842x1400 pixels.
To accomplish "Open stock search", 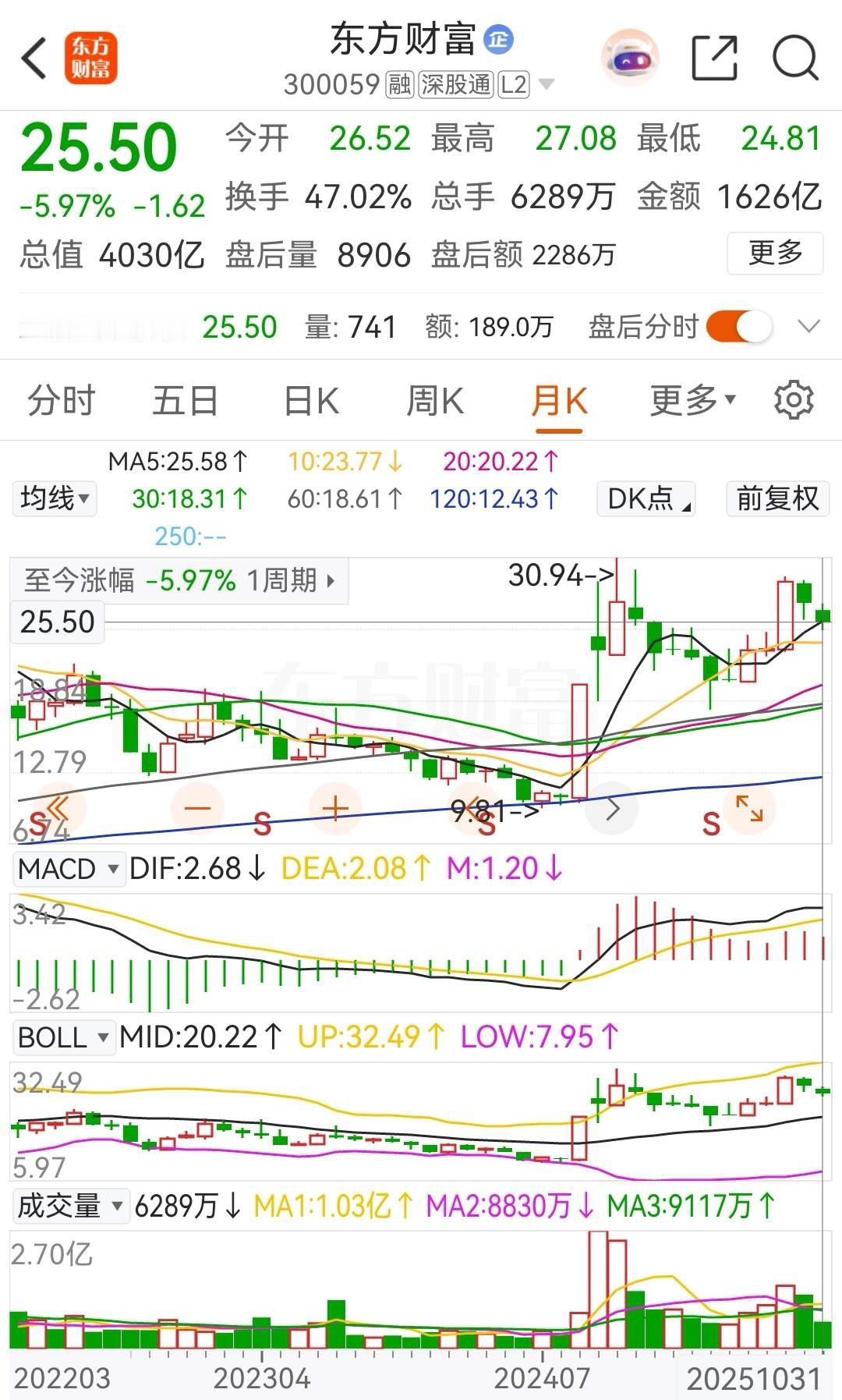I will (794, 58).
